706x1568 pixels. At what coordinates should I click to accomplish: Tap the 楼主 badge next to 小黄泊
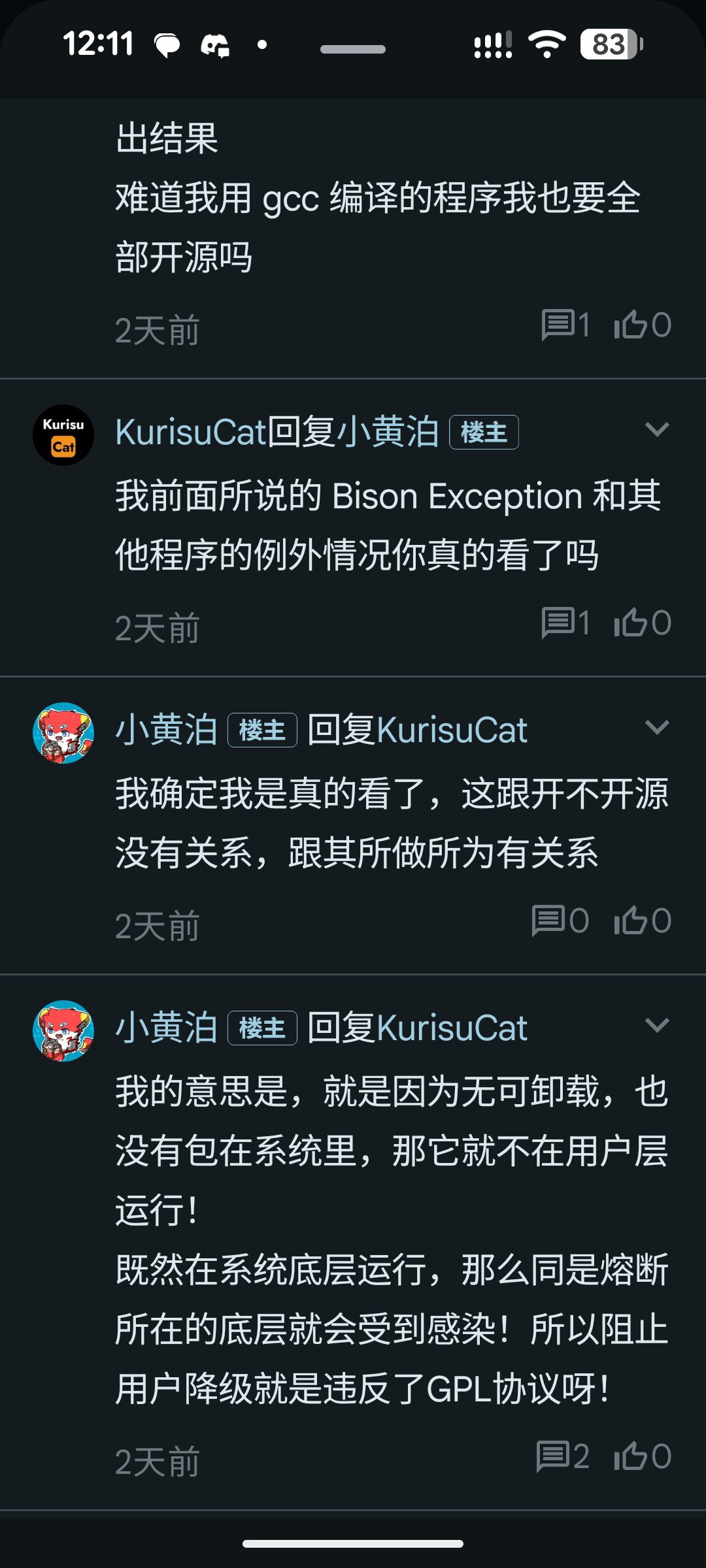tap(263, 732)
